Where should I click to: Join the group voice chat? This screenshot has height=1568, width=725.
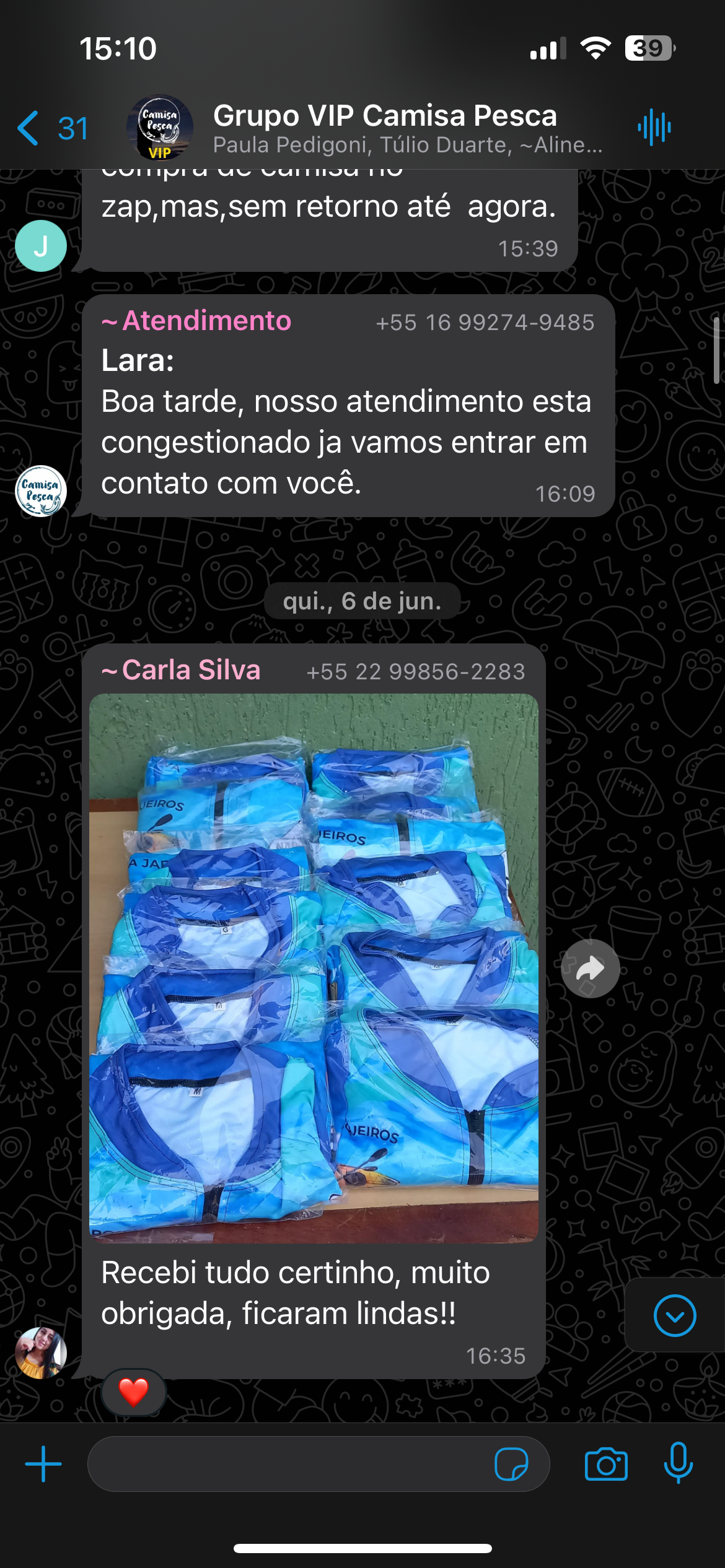tap(654, 128)
